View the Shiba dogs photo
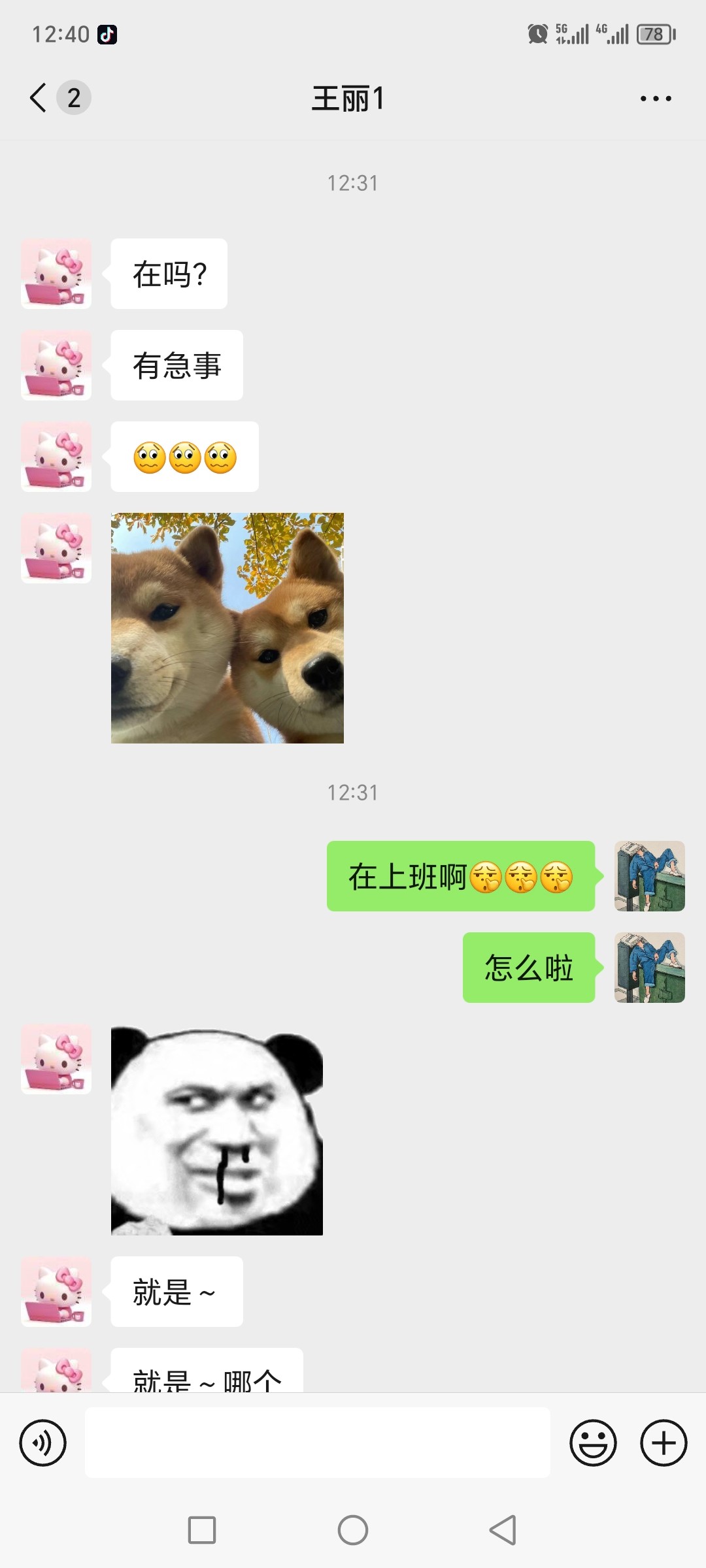The width and height of the screenshot is (706, 1568). click(x=227, y=628)
